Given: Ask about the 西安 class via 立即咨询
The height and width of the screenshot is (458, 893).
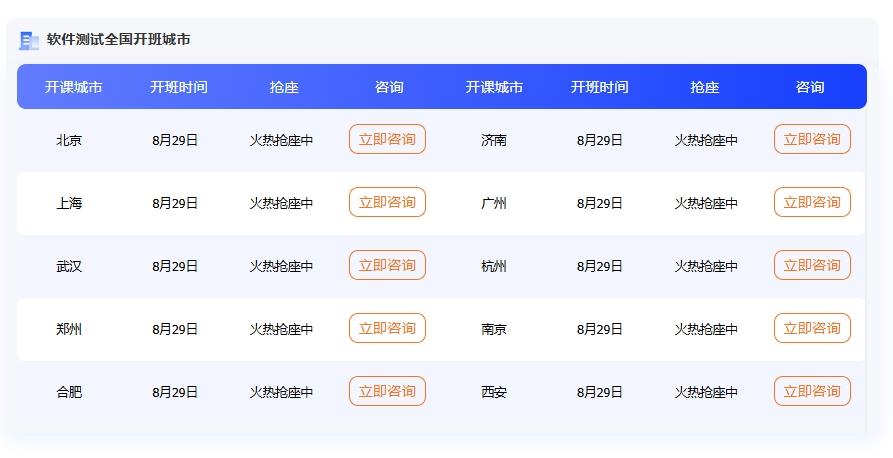Looking at the screenshot, I should (x=812, y=391).
